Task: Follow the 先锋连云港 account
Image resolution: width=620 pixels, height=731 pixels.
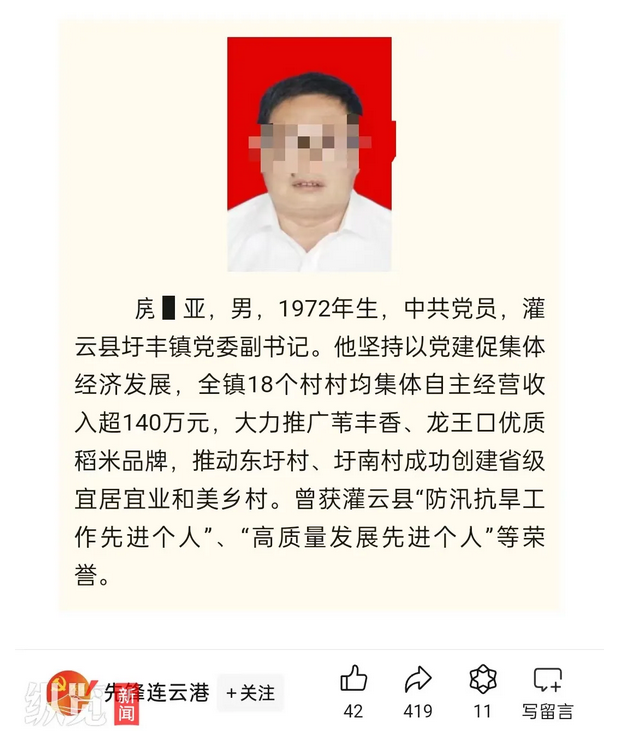Action: point(250,692)
